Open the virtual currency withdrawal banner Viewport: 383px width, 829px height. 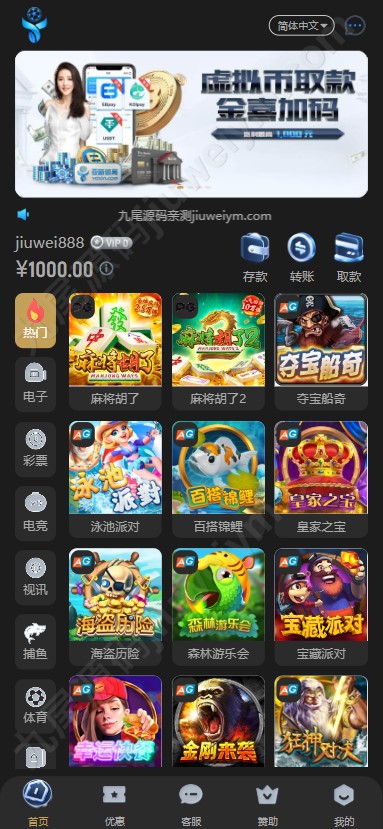point(192,124)
